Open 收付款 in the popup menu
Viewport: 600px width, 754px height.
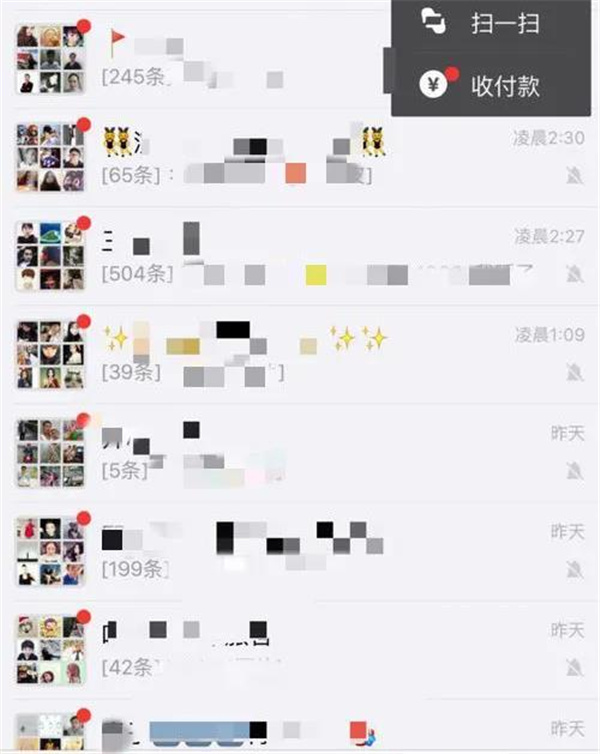[x=494, y=86]
